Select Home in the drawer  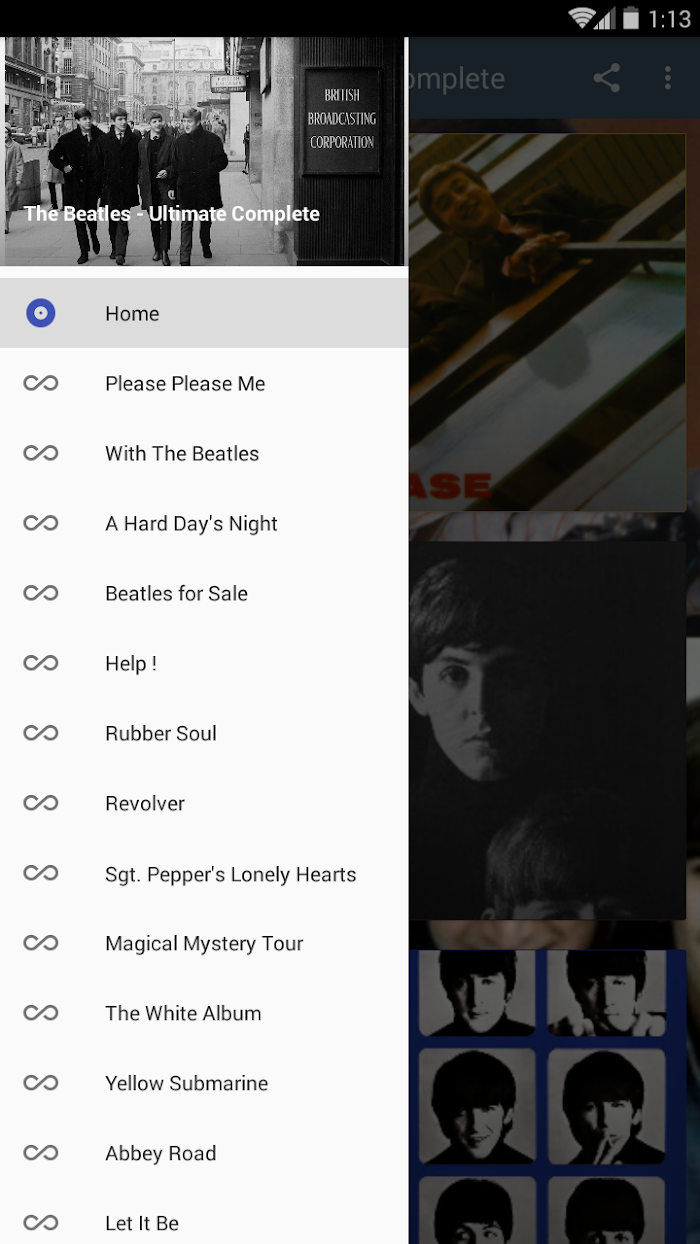(204, 313)
